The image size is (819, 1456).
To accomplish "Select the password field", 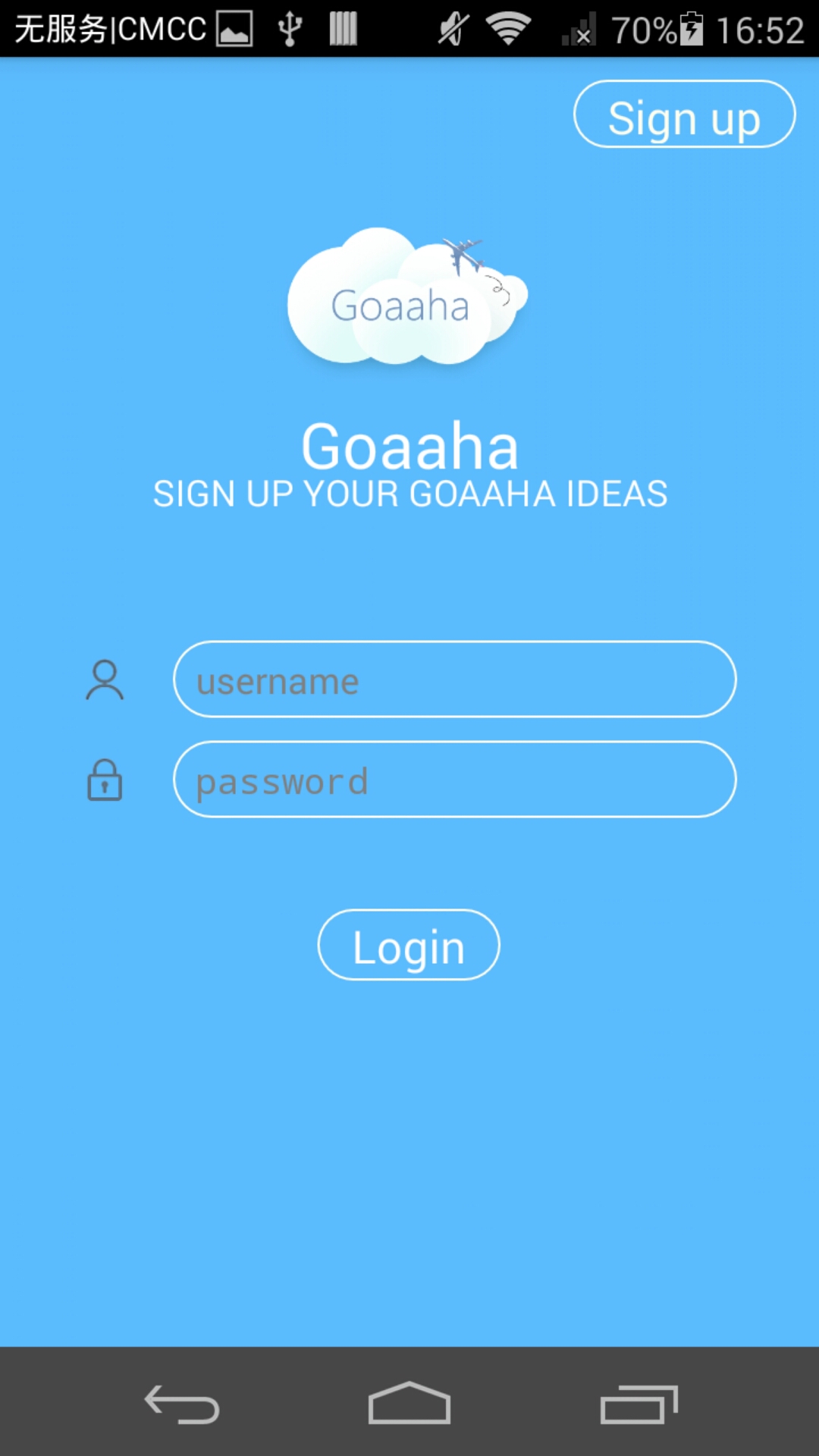I will [454, 780].
